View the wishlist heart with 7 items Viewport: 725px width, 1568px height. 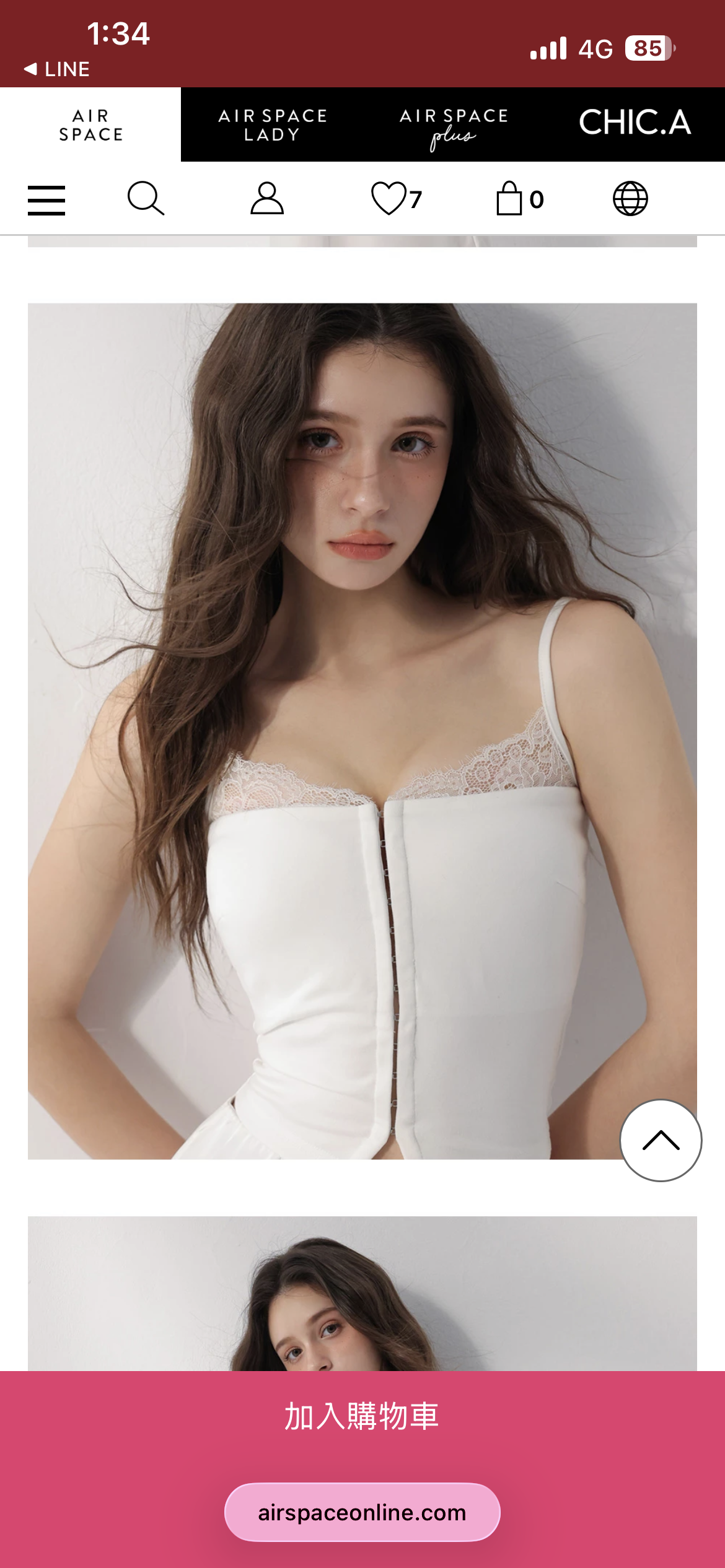pyautogui.click(x=396, y=199)
